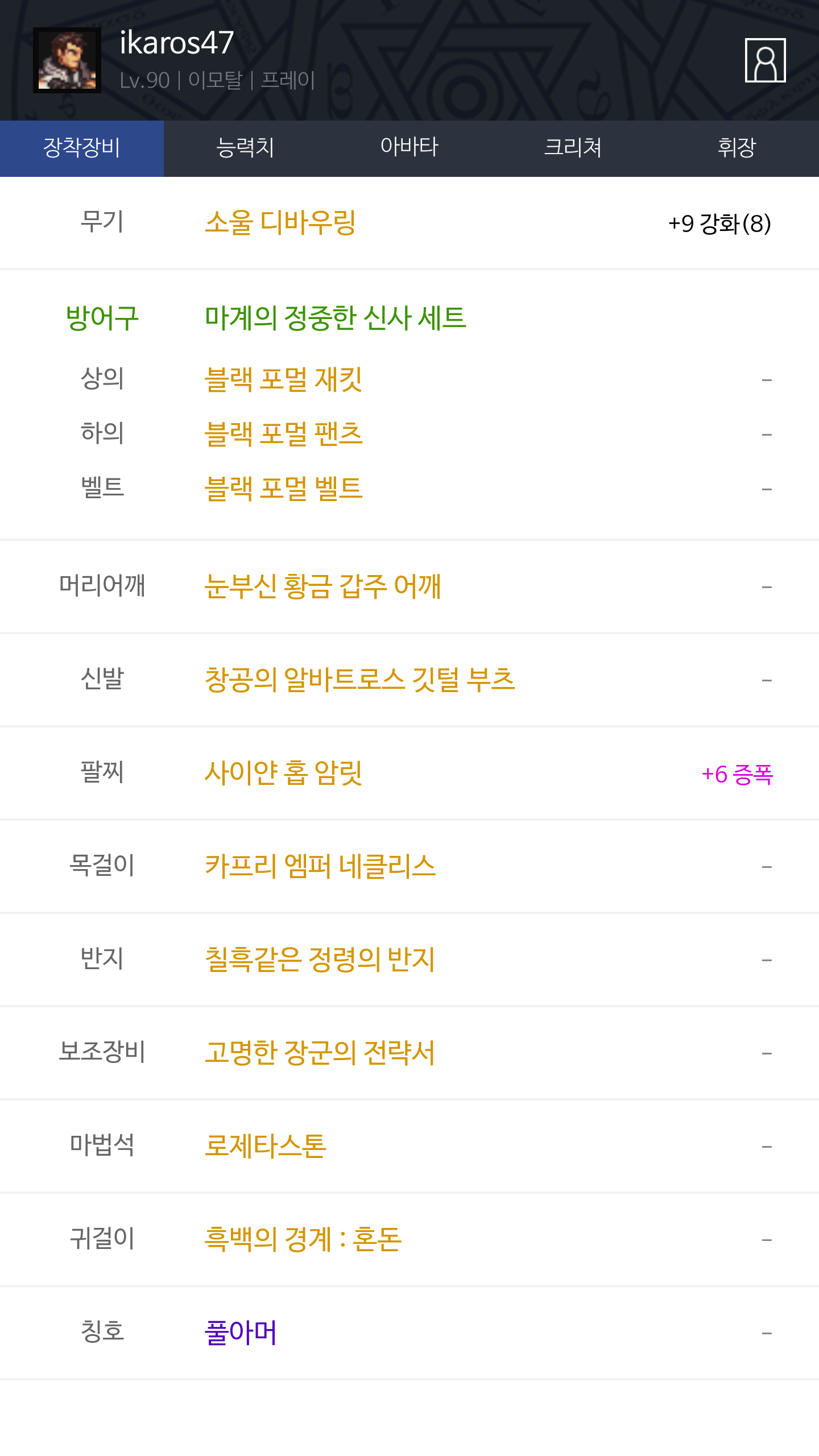
Task: Open 사이얀 홉 암릿 bracelet
Action: (x=283, y=773)
